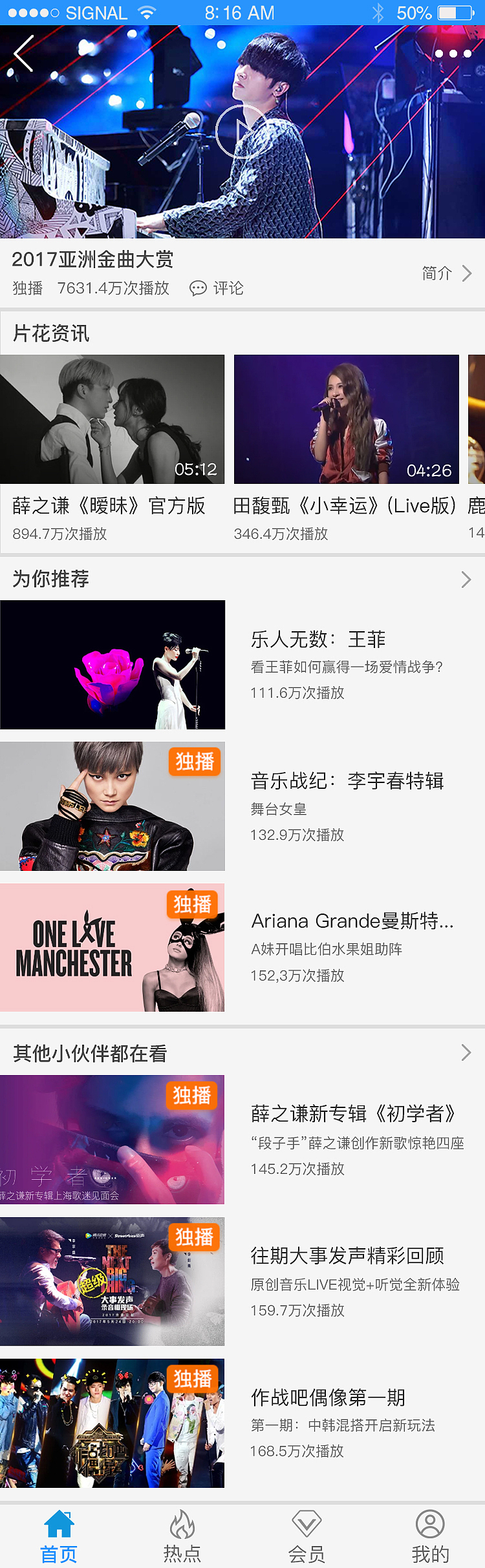Switch to the 首页 tab
Screen dimensions: 485x1568
pyautogui.click(x=59, y=1536)
